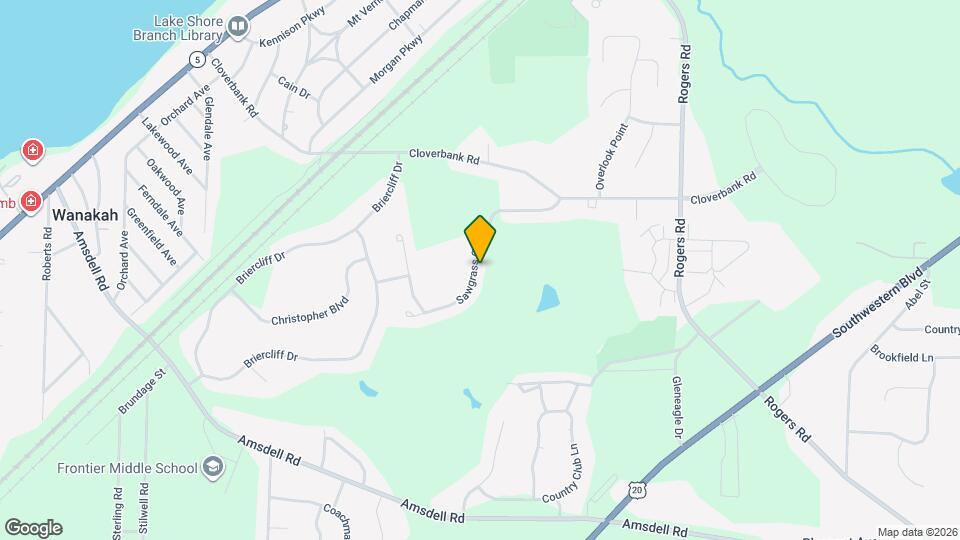Tap the orange location marker on Sawgrass
Image resolution: width=960 pixels, height=540 pixels.
pyautogui.click(x=480, y=238)
